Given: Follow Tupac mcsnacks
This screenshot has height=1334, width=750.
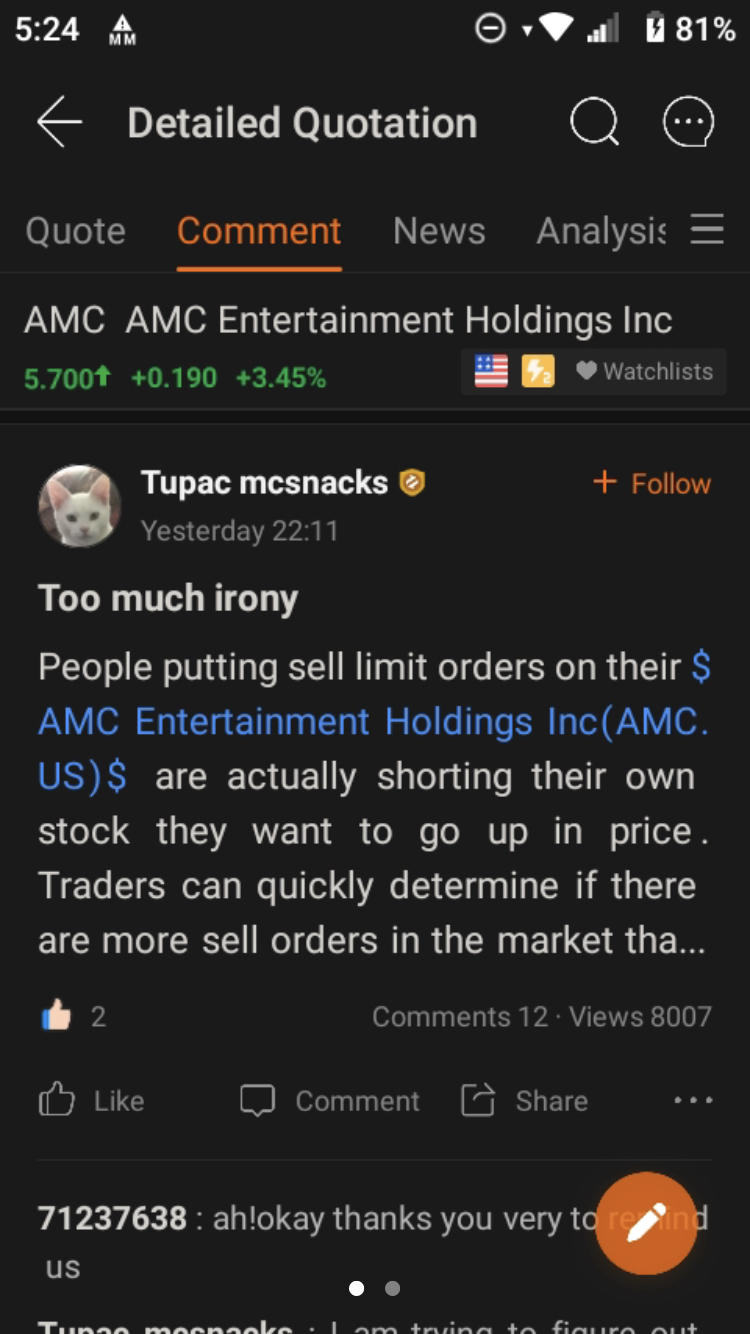Looking at the screenshot, I should coord(652,483).
